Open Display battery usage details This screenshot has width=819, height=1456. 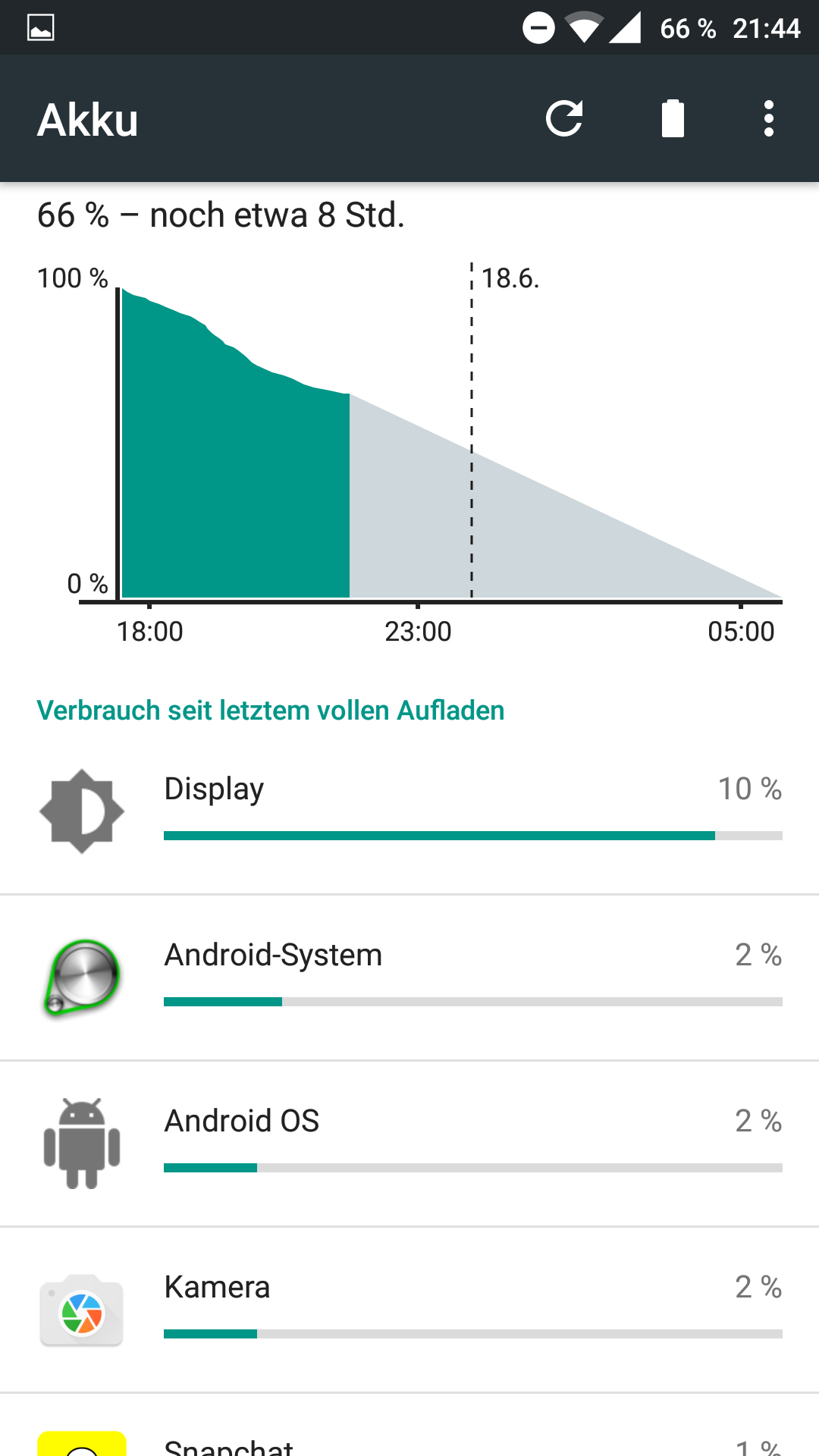[x=409, y=811]
